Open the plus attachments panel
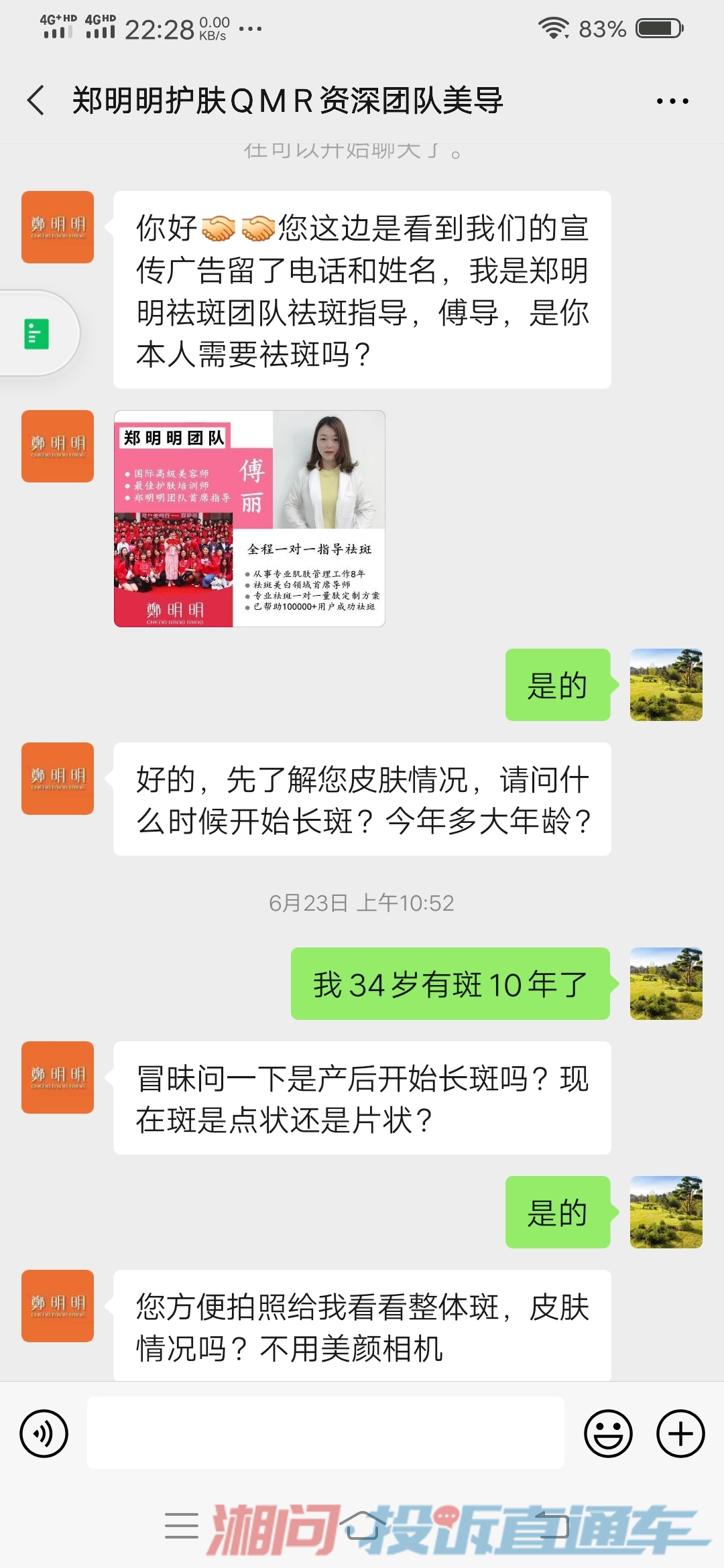Screen dimensions: 724x1568 coord(680,1433)
